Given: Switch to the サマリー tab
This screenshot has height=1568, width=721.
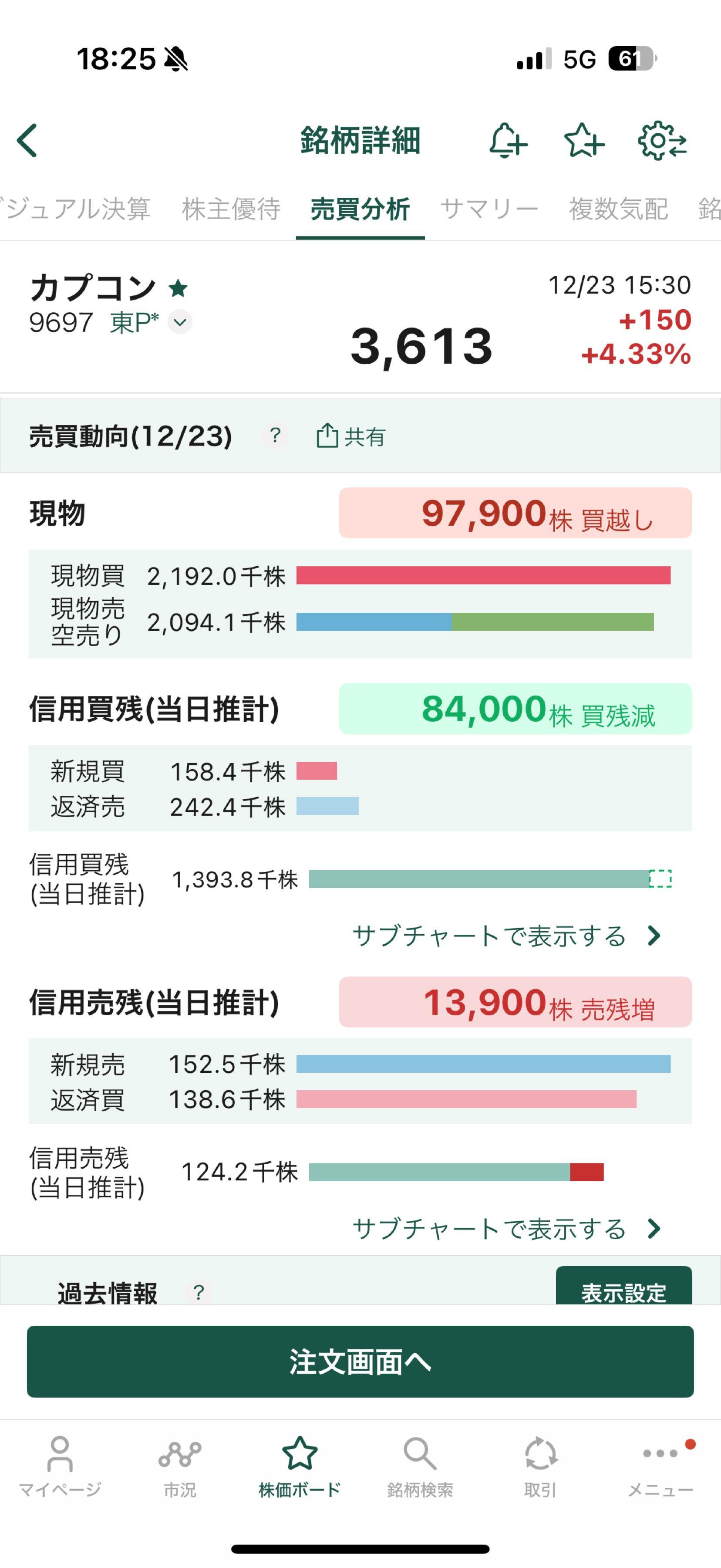Looking at the screenshot, I should click(x=489, y=210).
